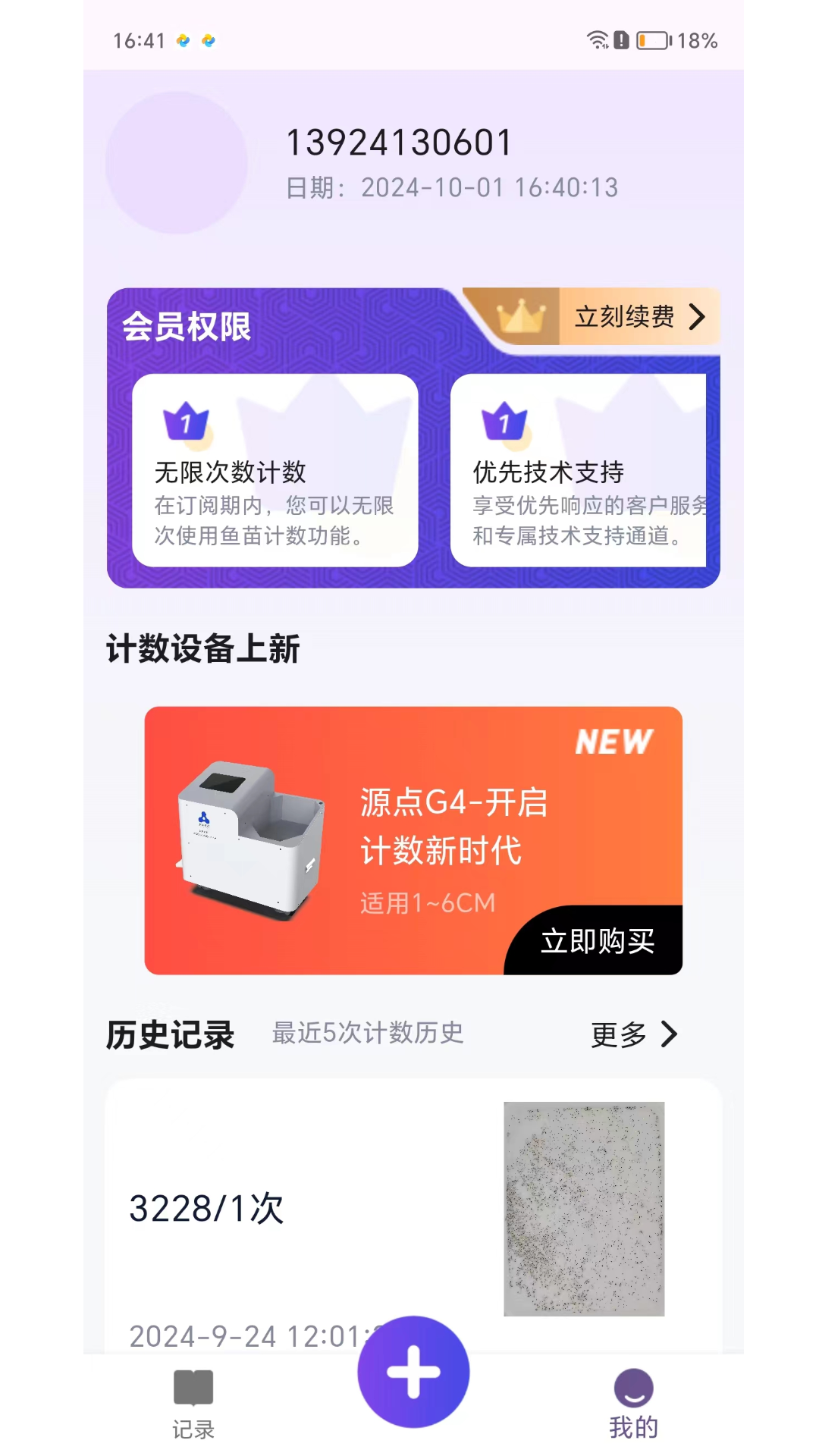Open the 无限次数计数 membership benefit card
Viewport: 819px width, 1456px height.
click(275, 470)
